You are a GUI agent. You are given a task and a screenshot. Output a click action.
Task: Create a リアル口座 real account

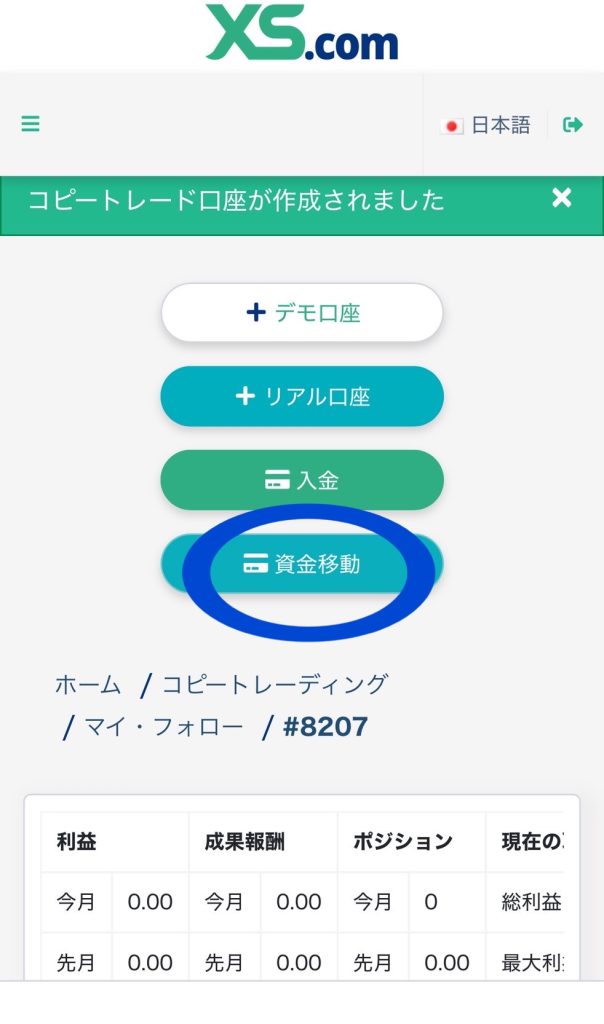302,397
